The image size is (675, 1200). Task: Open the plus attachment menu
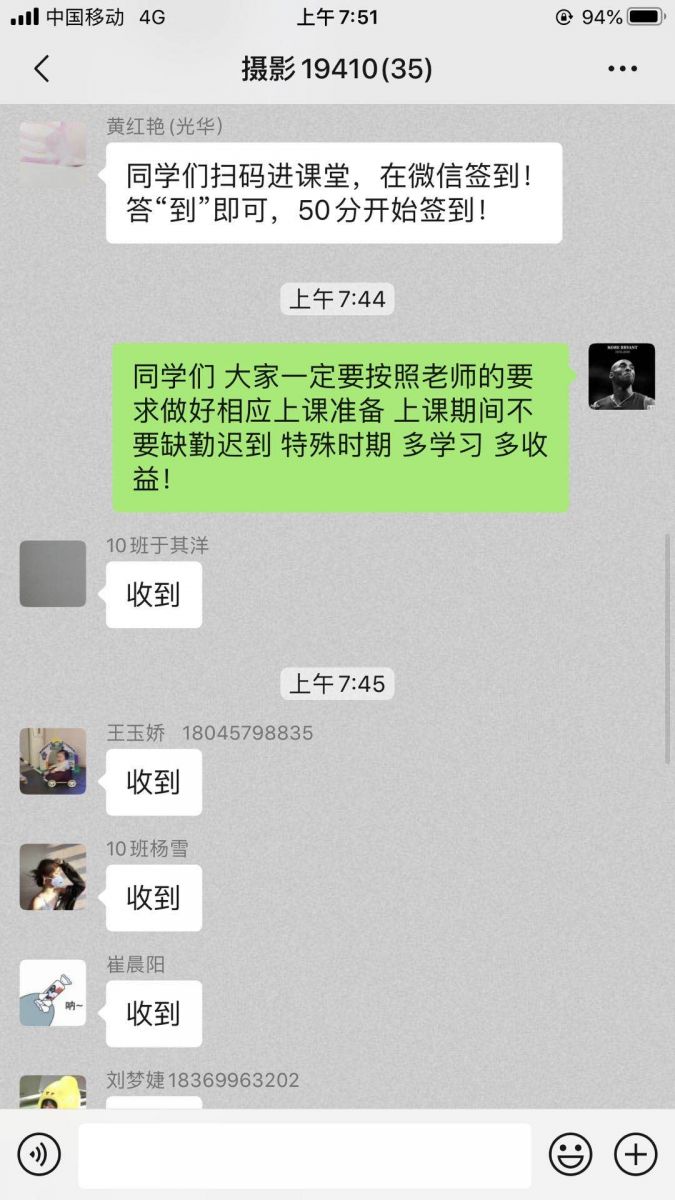635,1155
